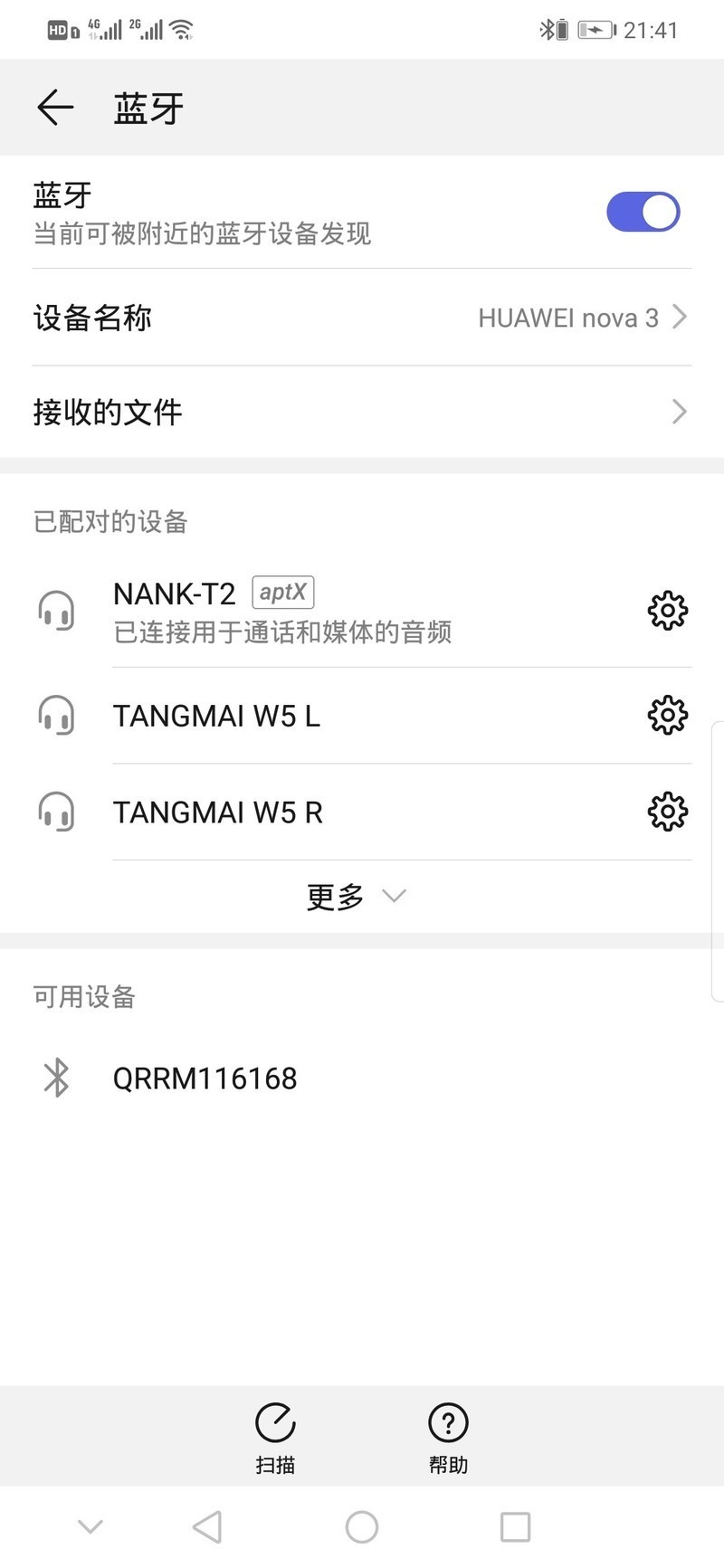Tap 扫描 to scan for devices

click(x=275, y=1439)
